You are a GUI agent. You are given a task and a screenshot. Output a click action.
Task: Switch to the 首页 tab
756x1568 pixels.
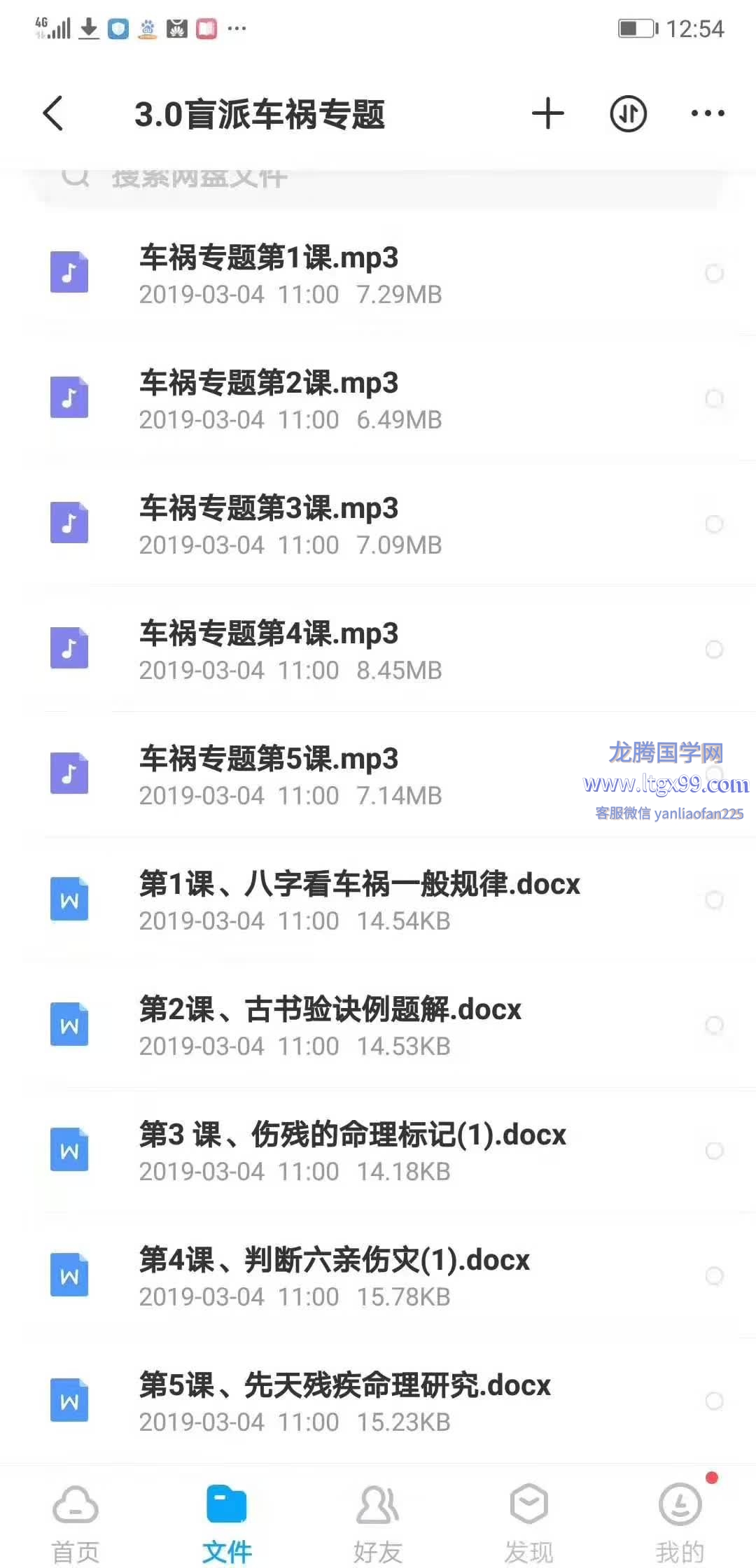[76, 1523]
